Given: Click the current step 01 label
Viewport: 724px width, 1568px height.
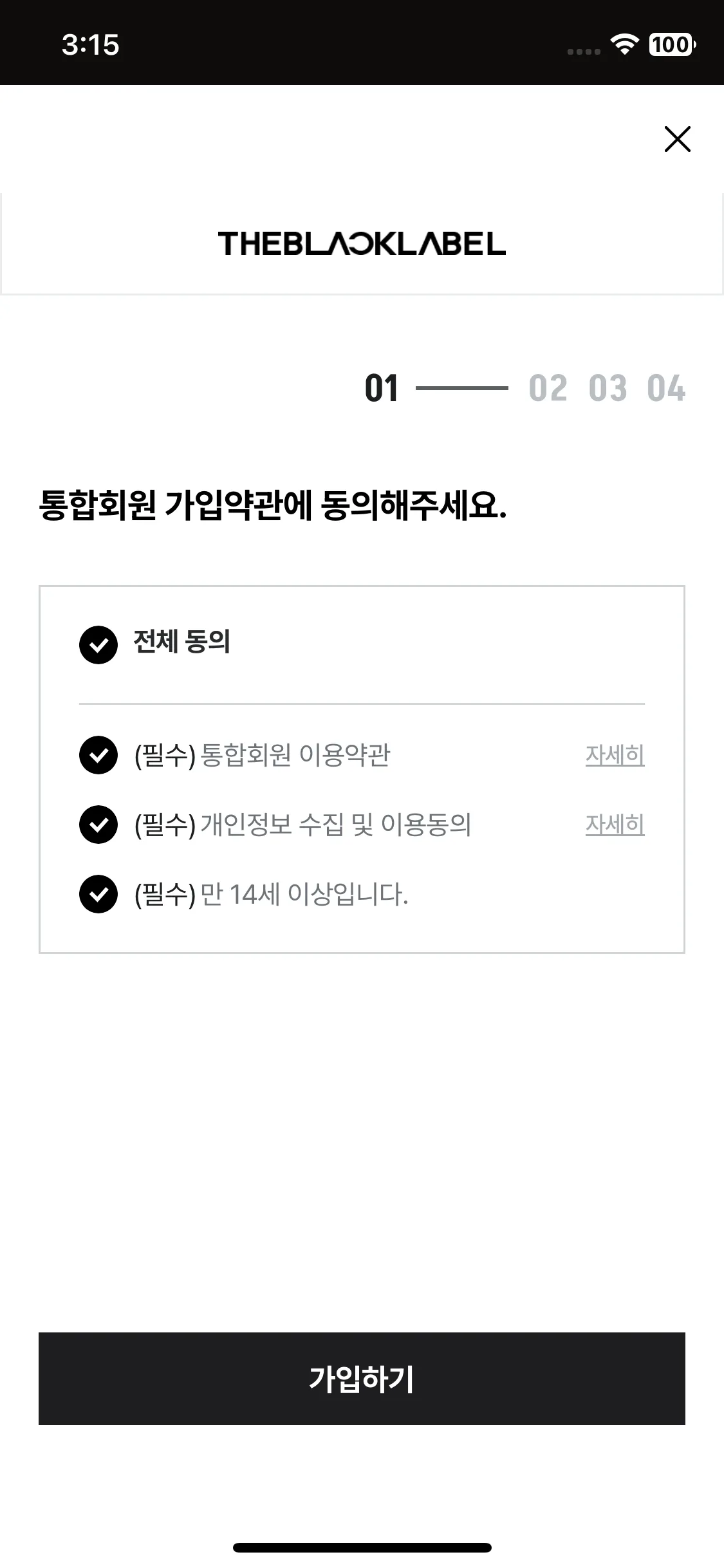Looking at the screenshot, I should point(381,388).
